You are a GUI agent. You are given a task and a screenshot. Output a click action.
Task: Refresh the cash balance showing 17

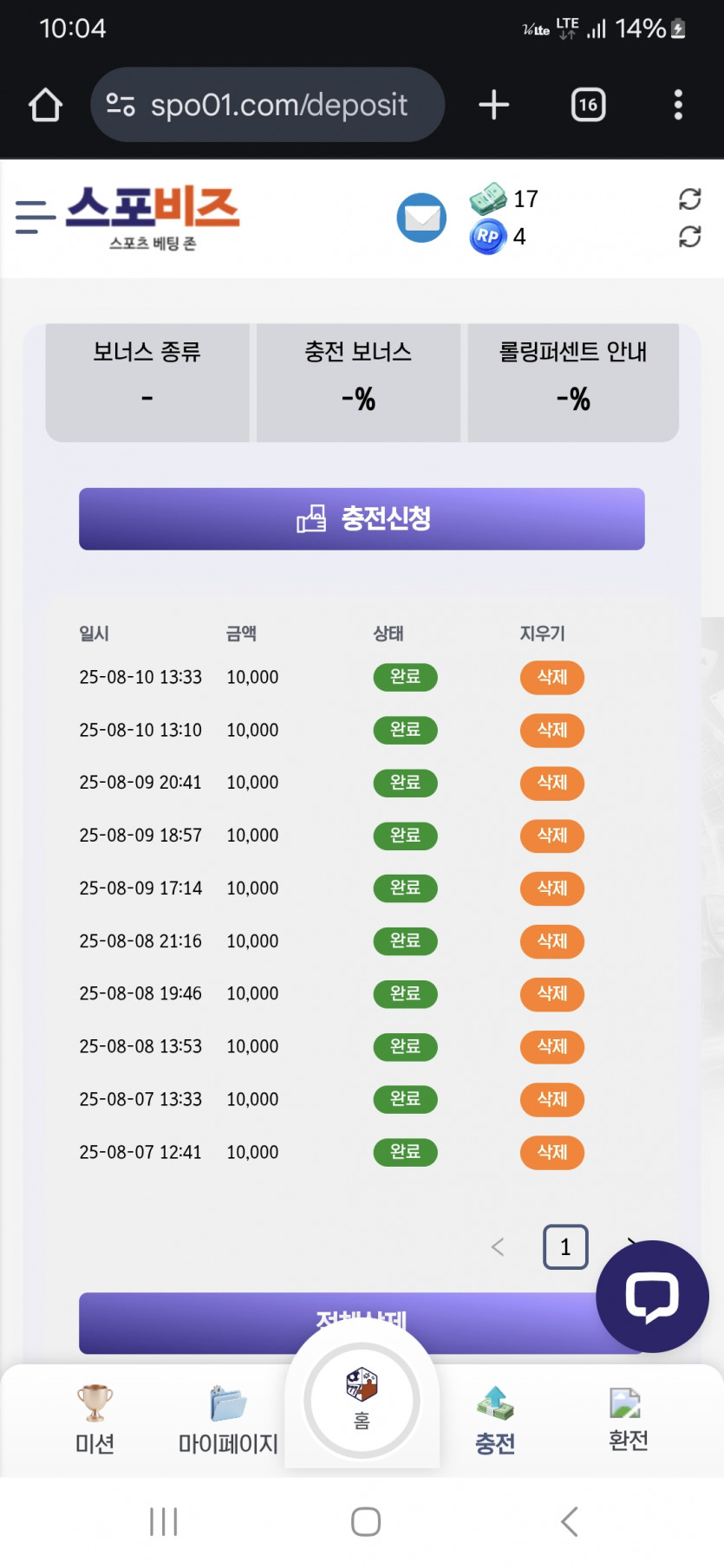[689, 199]
